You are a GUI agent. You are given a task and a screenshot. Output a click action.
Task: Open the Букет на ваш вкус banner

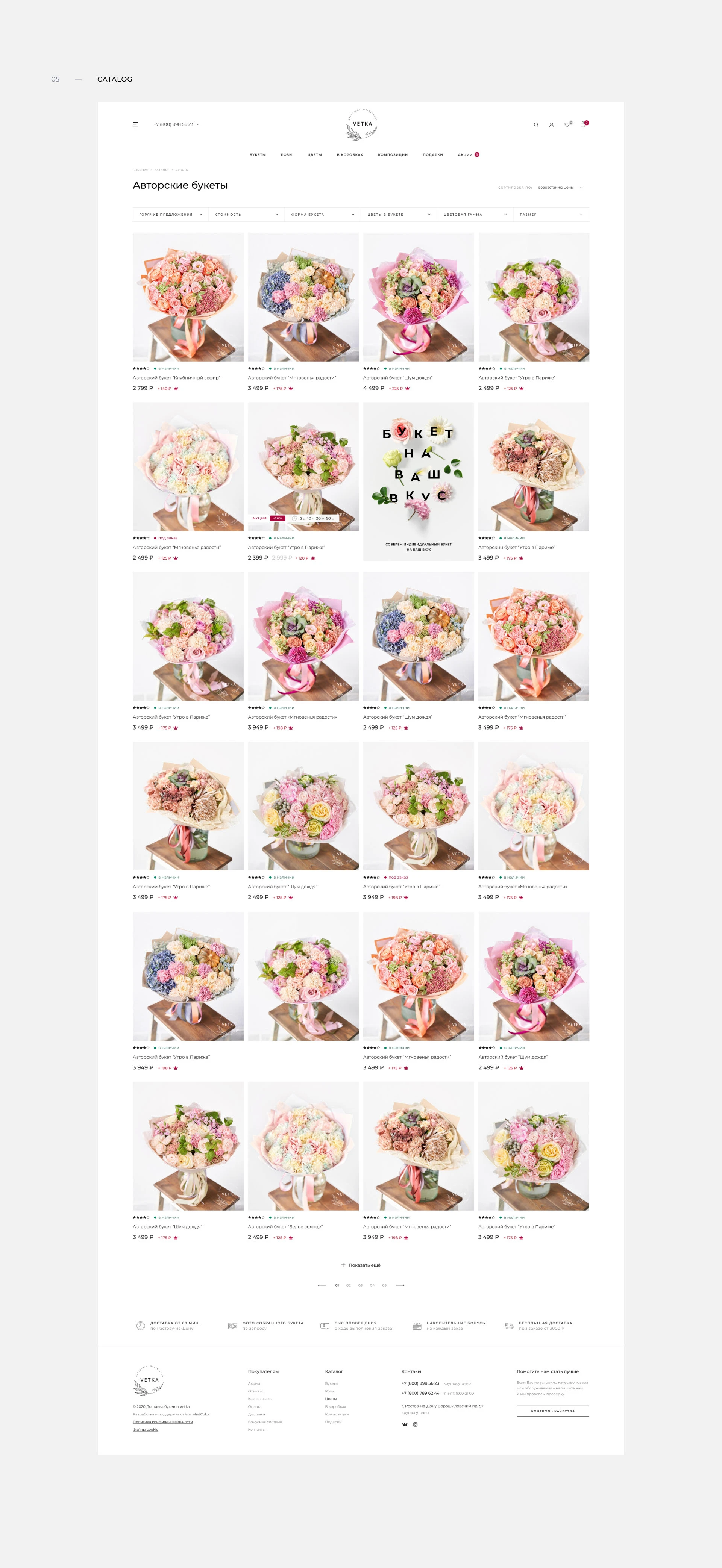418,481
